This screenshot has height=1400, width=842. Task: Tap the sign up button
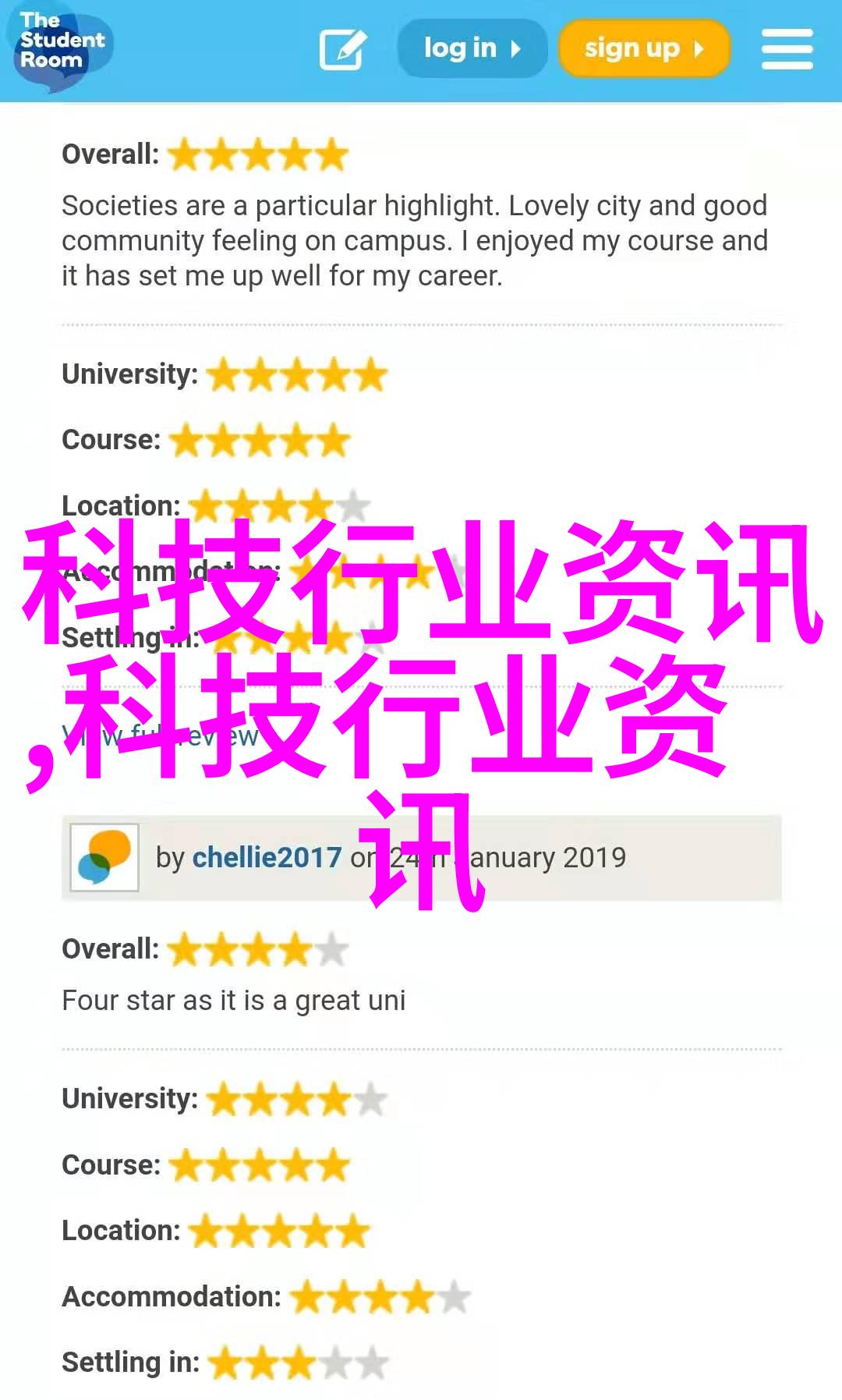tap(643, 49)
